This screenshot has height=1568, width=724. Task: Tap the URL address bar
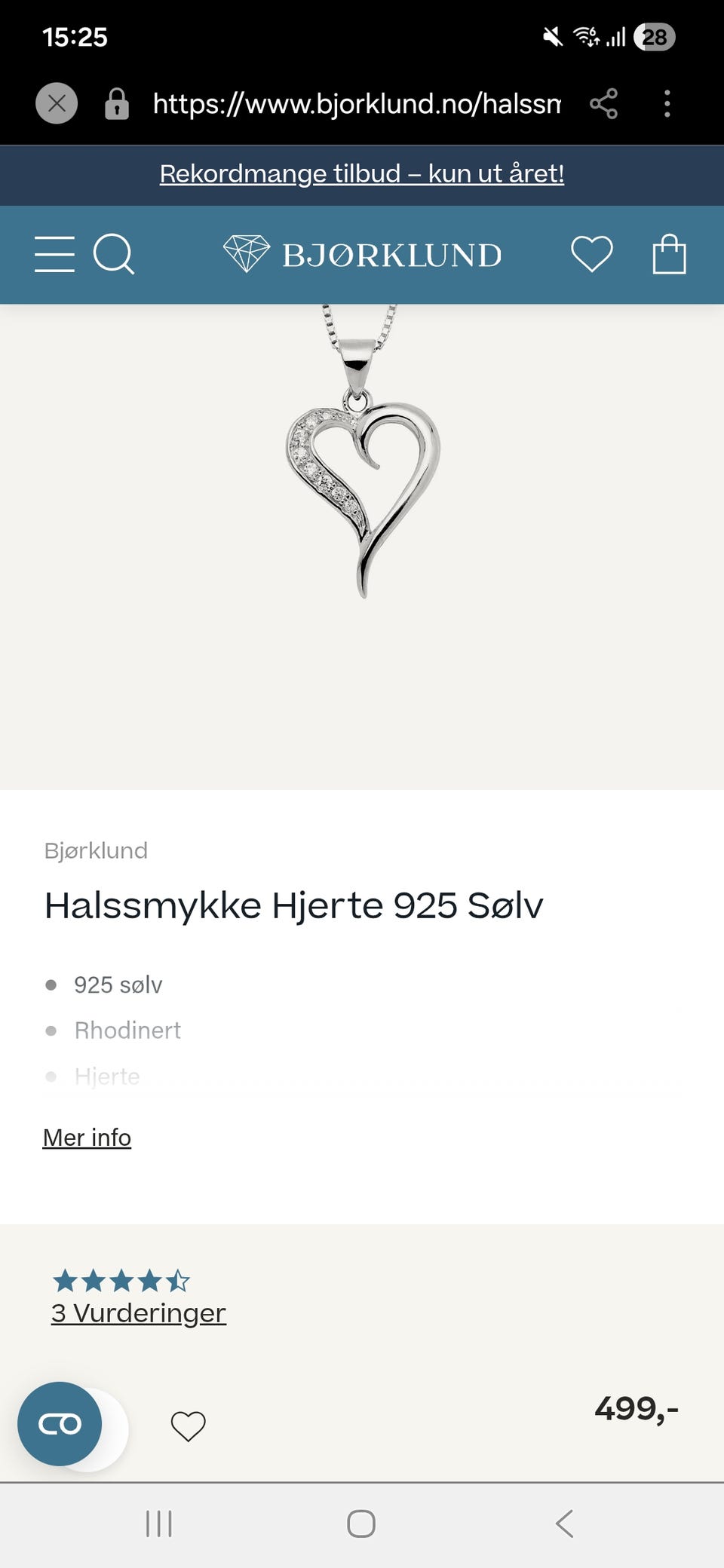tap(354, 104)
